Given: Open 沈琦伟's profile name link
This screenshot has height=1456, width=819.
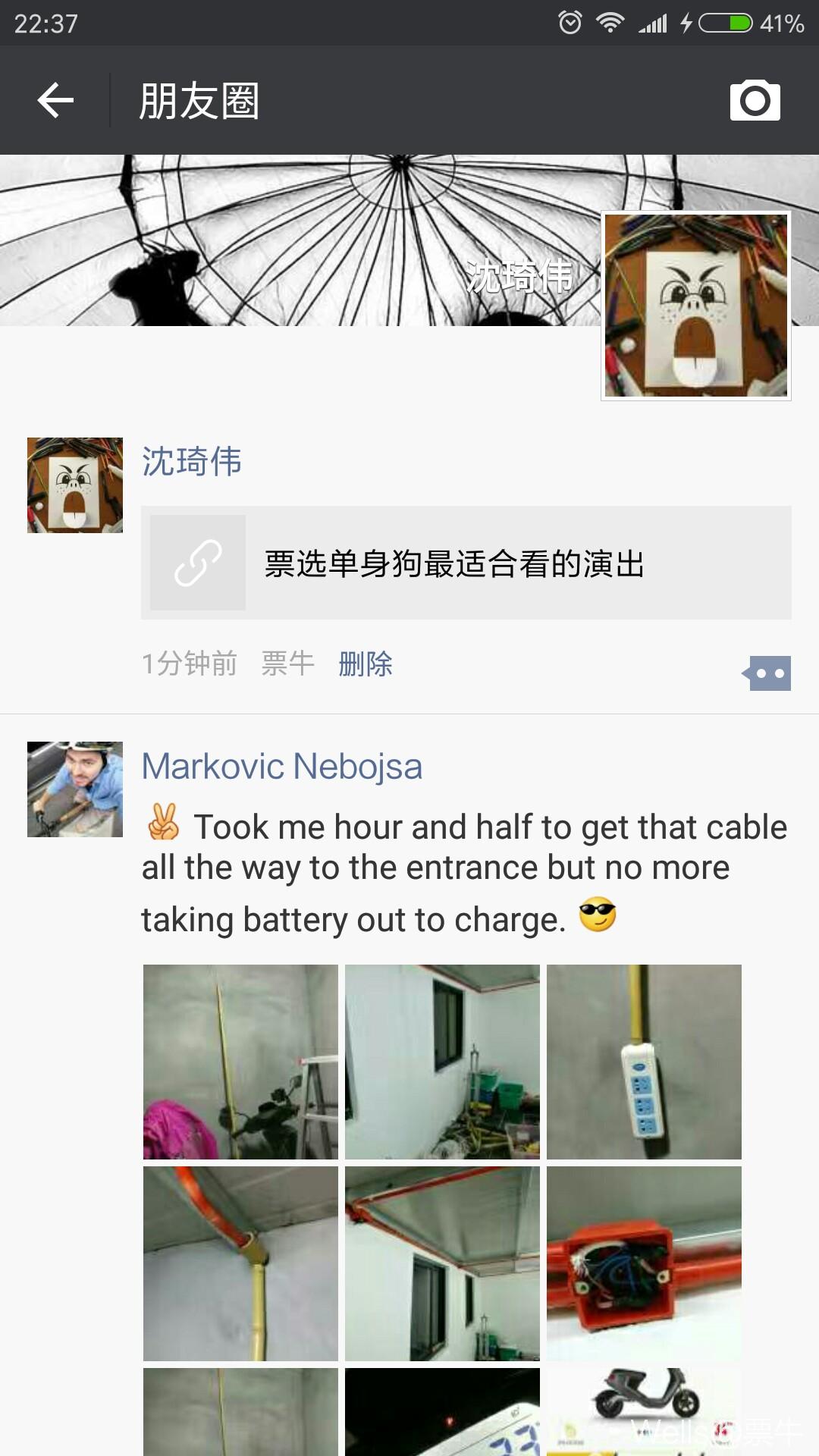Looking at the screenshot, I should point(192,461).
